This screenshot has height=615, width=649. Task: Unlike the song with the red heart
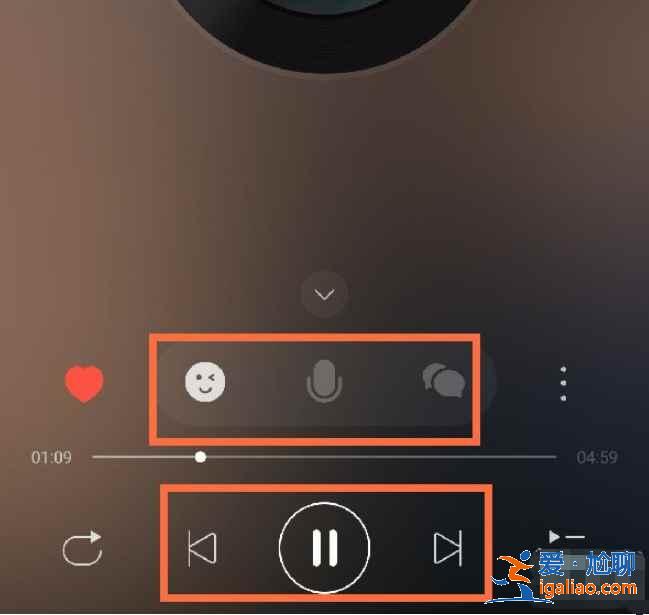click(x=84, y=383)
